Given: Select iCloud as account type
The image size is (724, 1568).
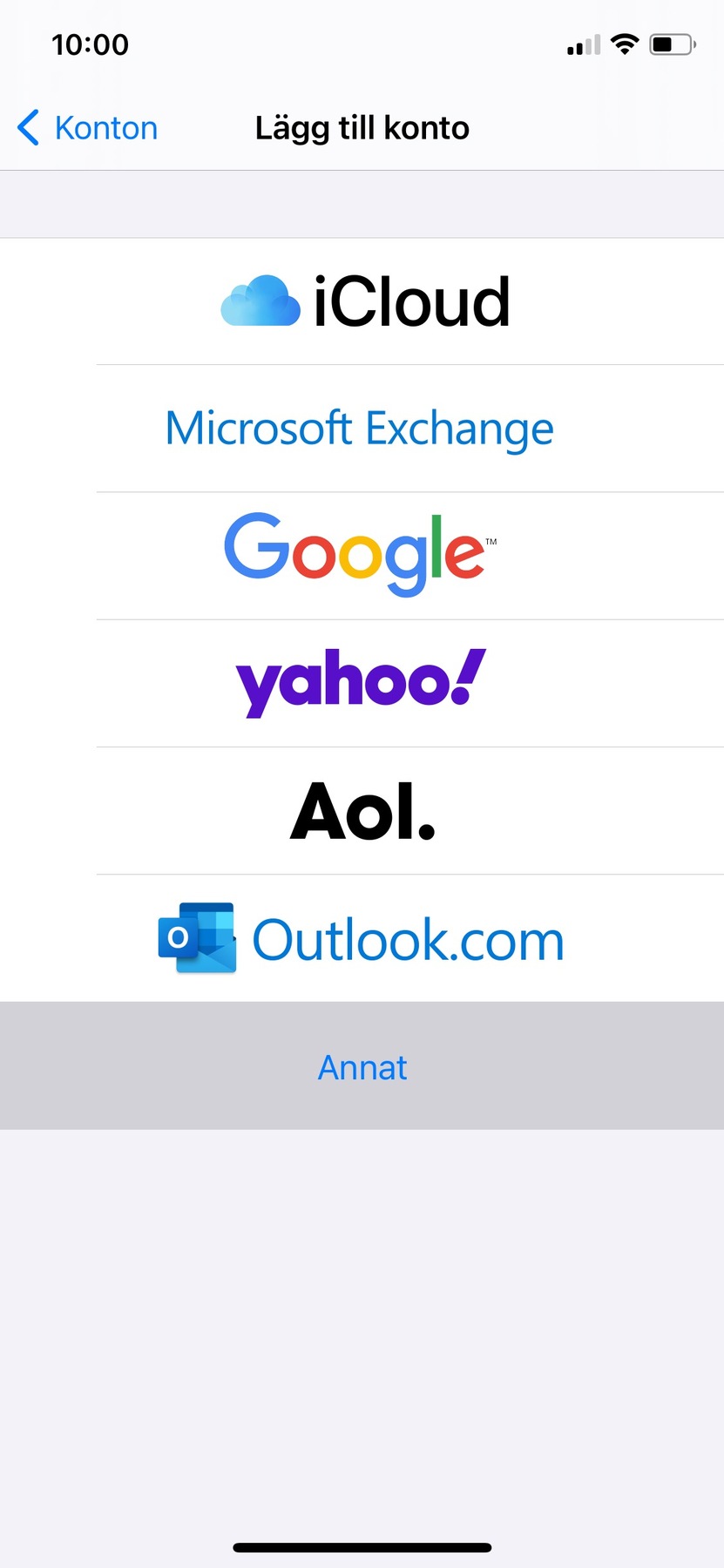Looking at the screenshot, I should [x=364, y=301].
